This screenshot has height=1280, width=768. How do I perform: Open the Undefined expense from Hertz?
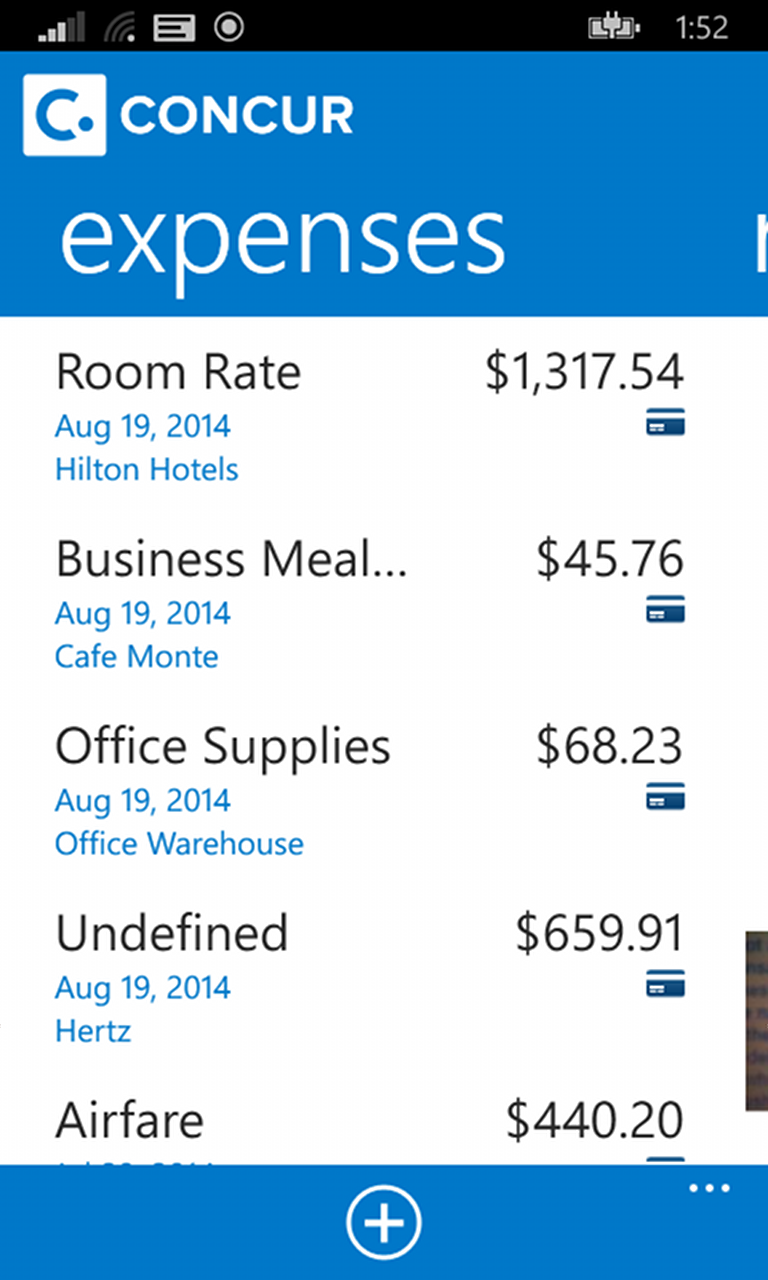pos(368,976)
